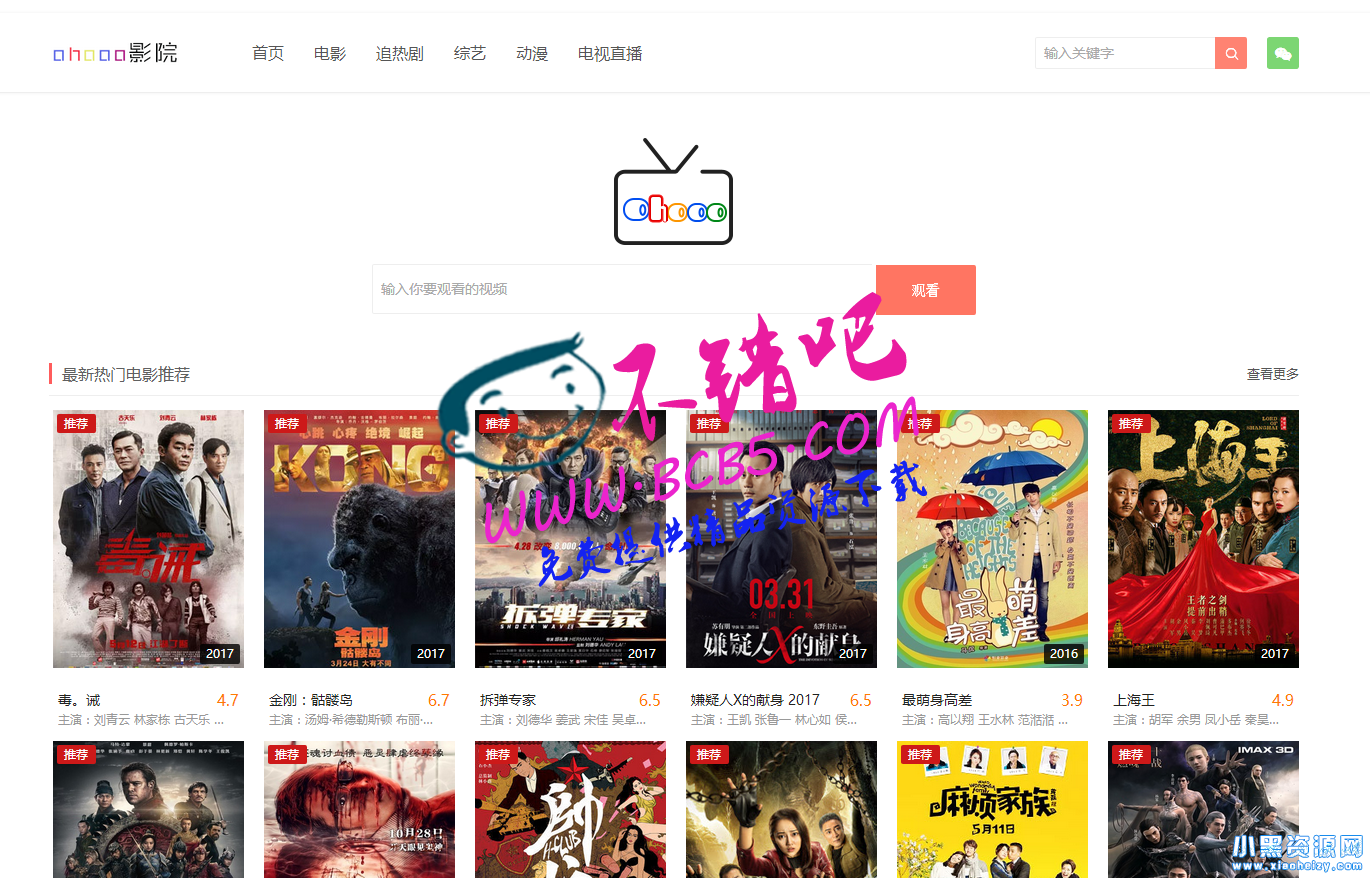Open the 麻烦家族 movie poster
This screenshot has height=878, width=1370.
(x=992, y=810)
